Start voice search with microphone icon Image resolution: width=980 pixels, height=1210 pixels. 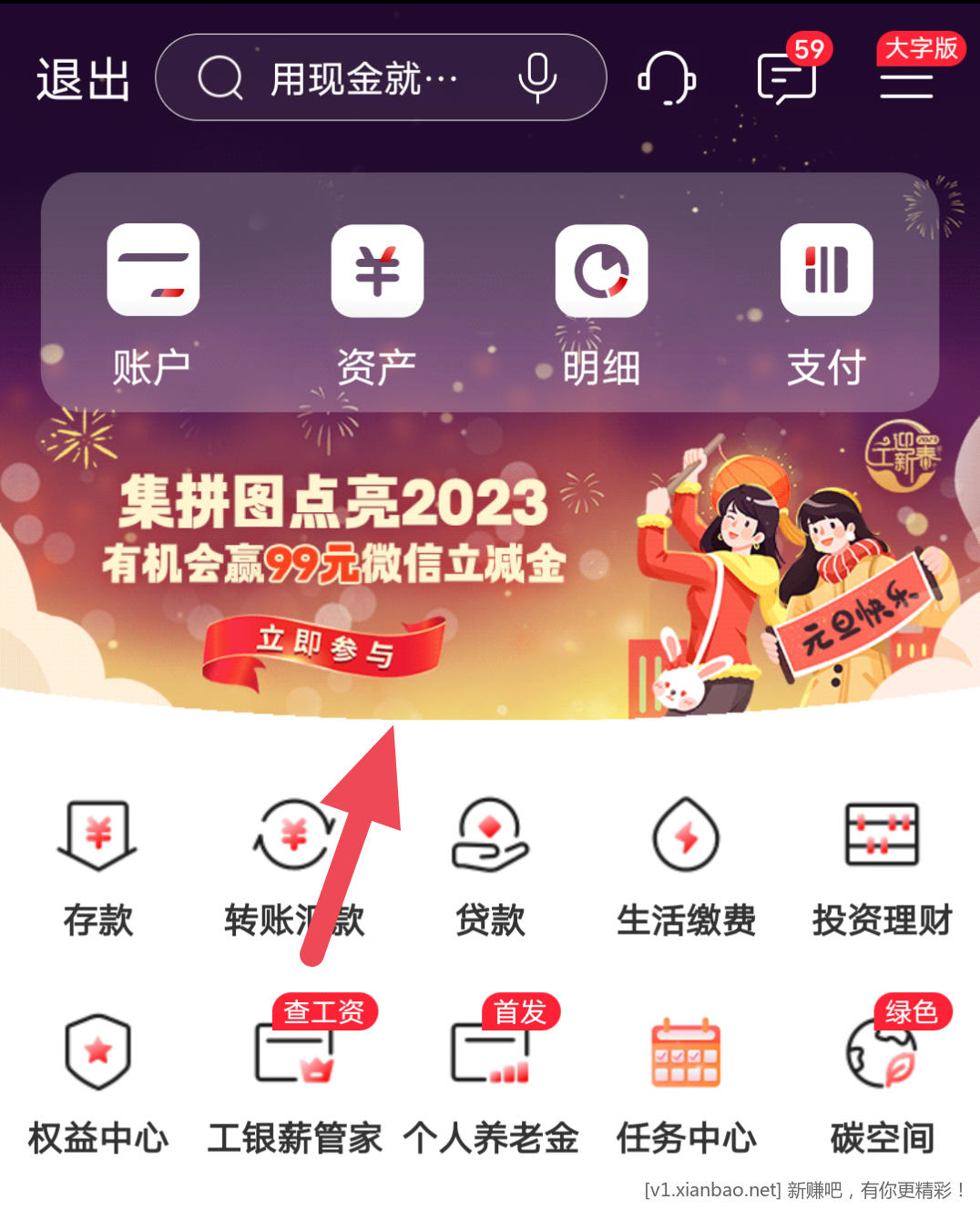click(537, 78)
